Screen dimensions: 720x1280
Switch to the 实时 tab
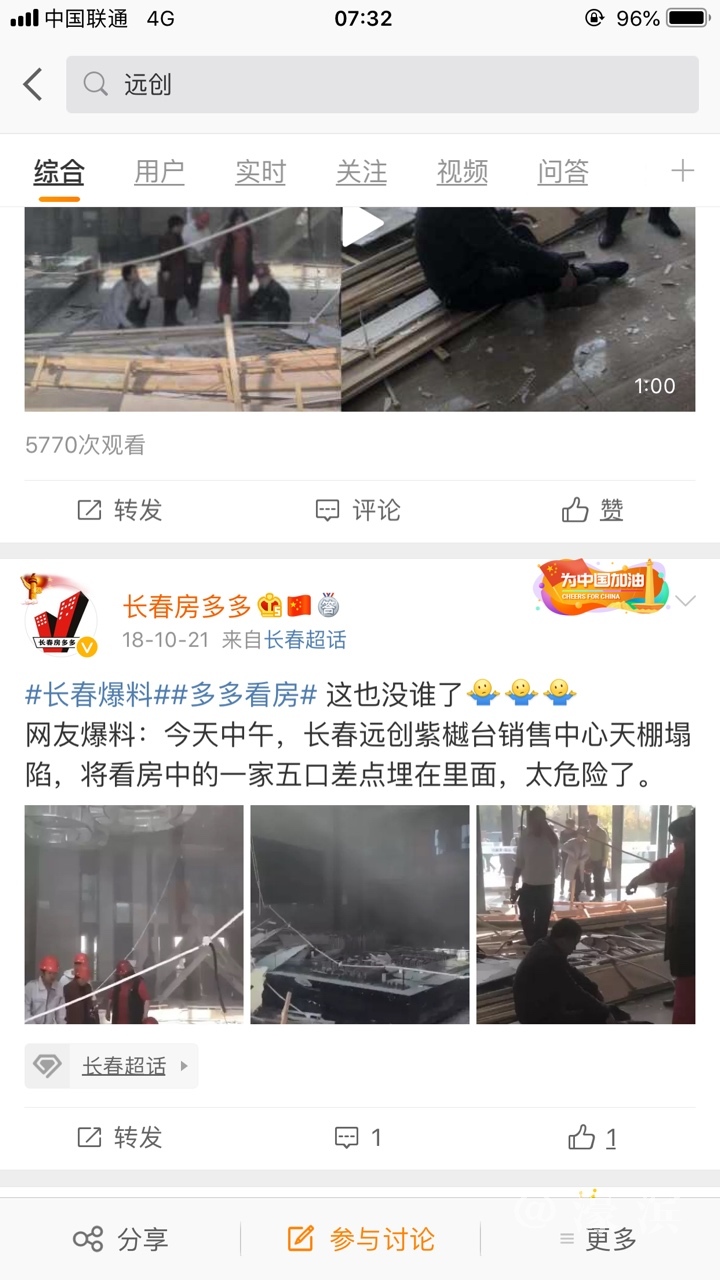(x=260, y=172)
